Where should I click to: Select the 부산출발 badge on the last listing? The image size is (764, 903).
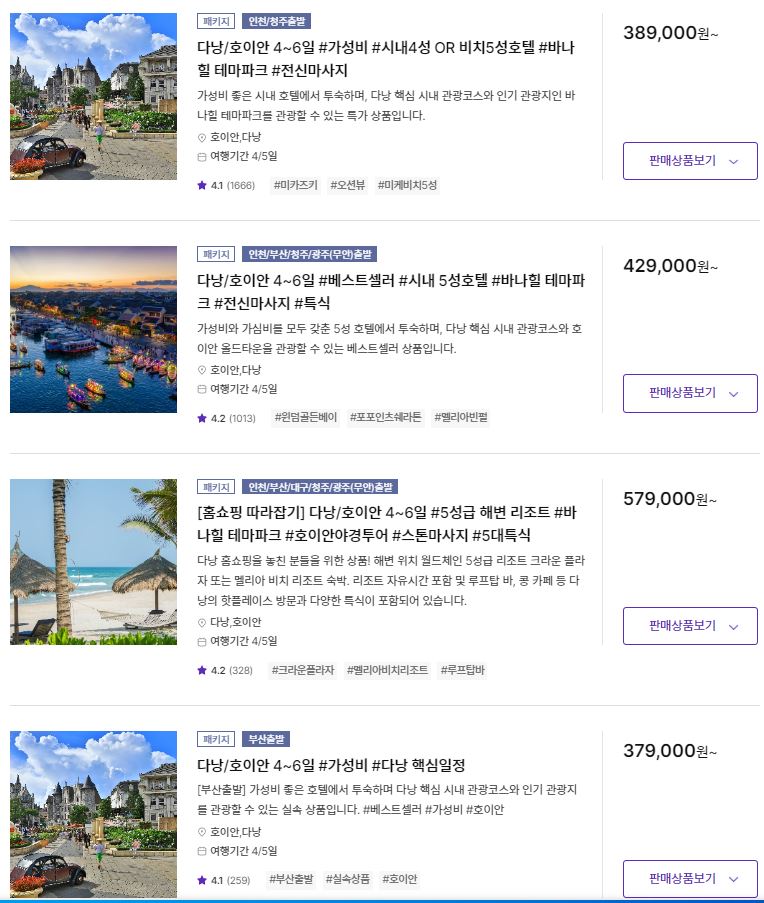point(264,737)
